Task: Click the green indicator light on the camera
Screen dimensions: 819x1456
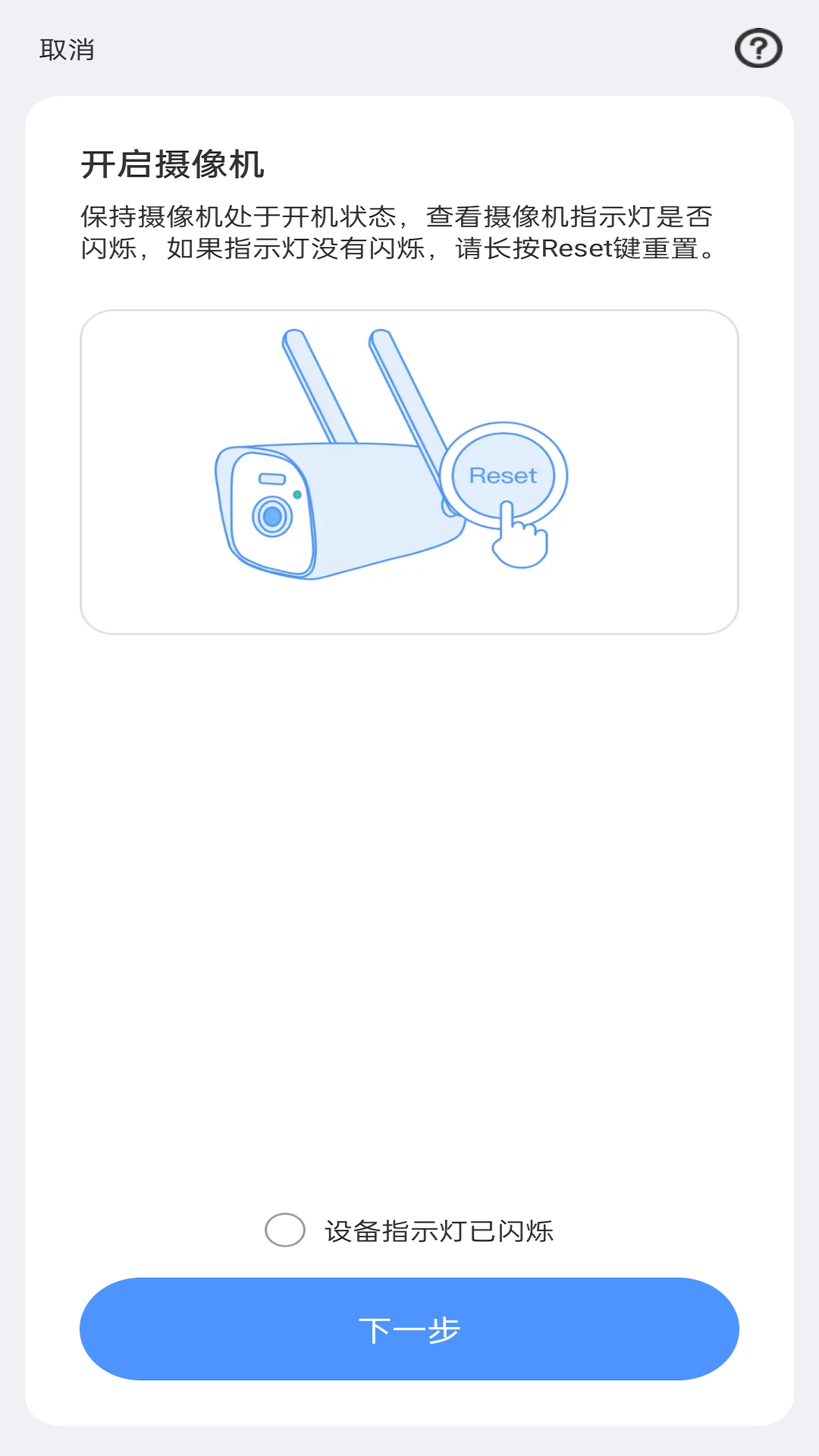Action: point(297,493)
